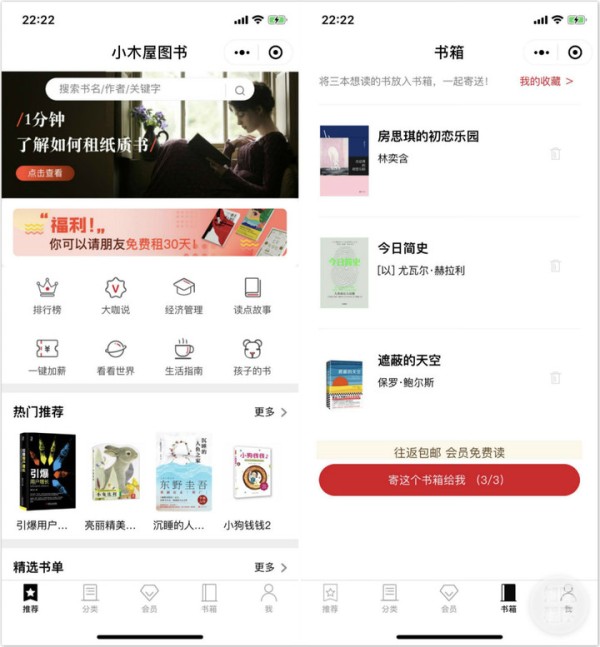Viewport: 600px width, 647px height.
Task: Open the 读点故事 category
Action: click(x=252, y=296)
